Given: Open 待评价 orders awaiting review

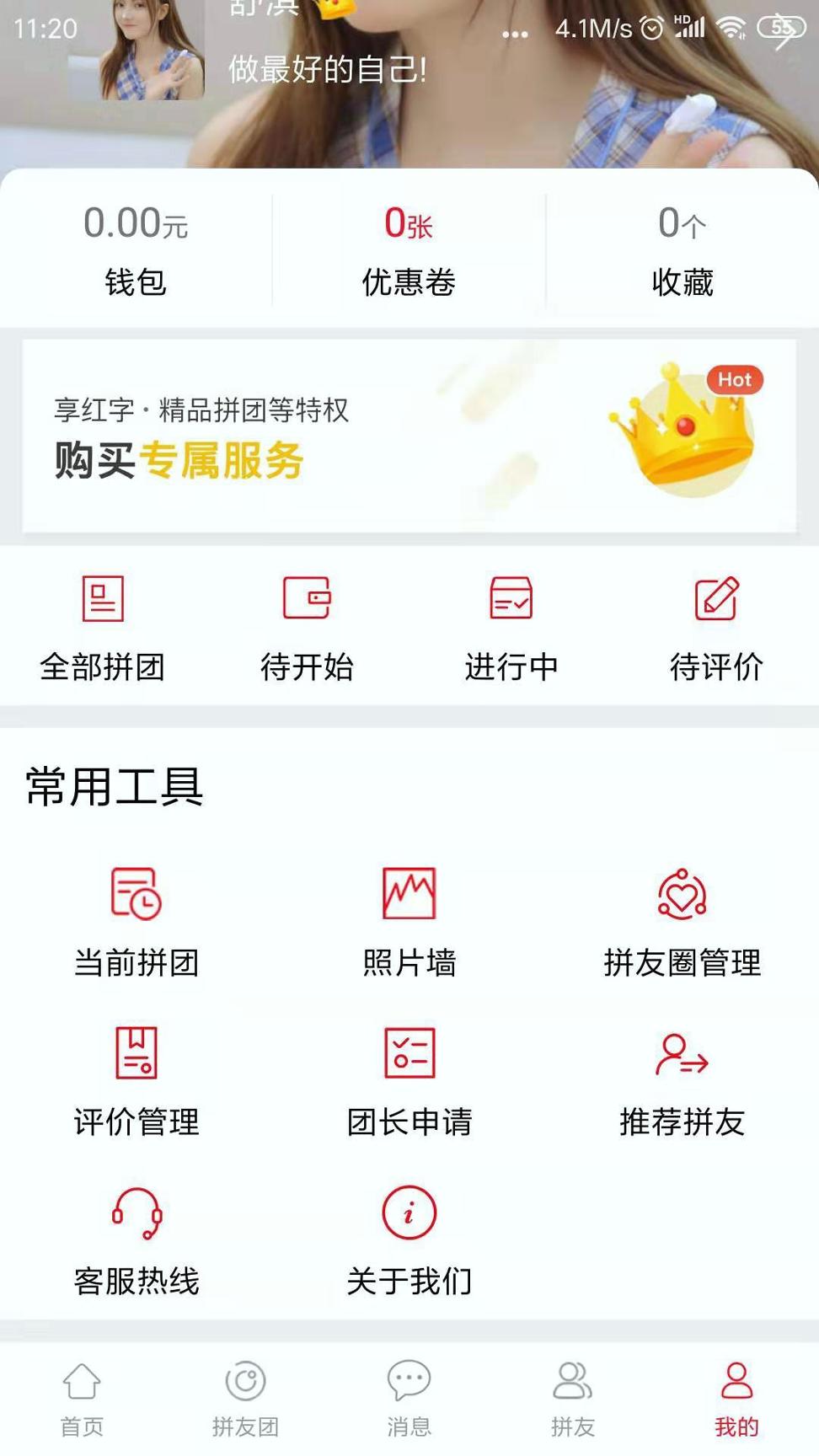Looking at the screenshot, I should point(716,628).
